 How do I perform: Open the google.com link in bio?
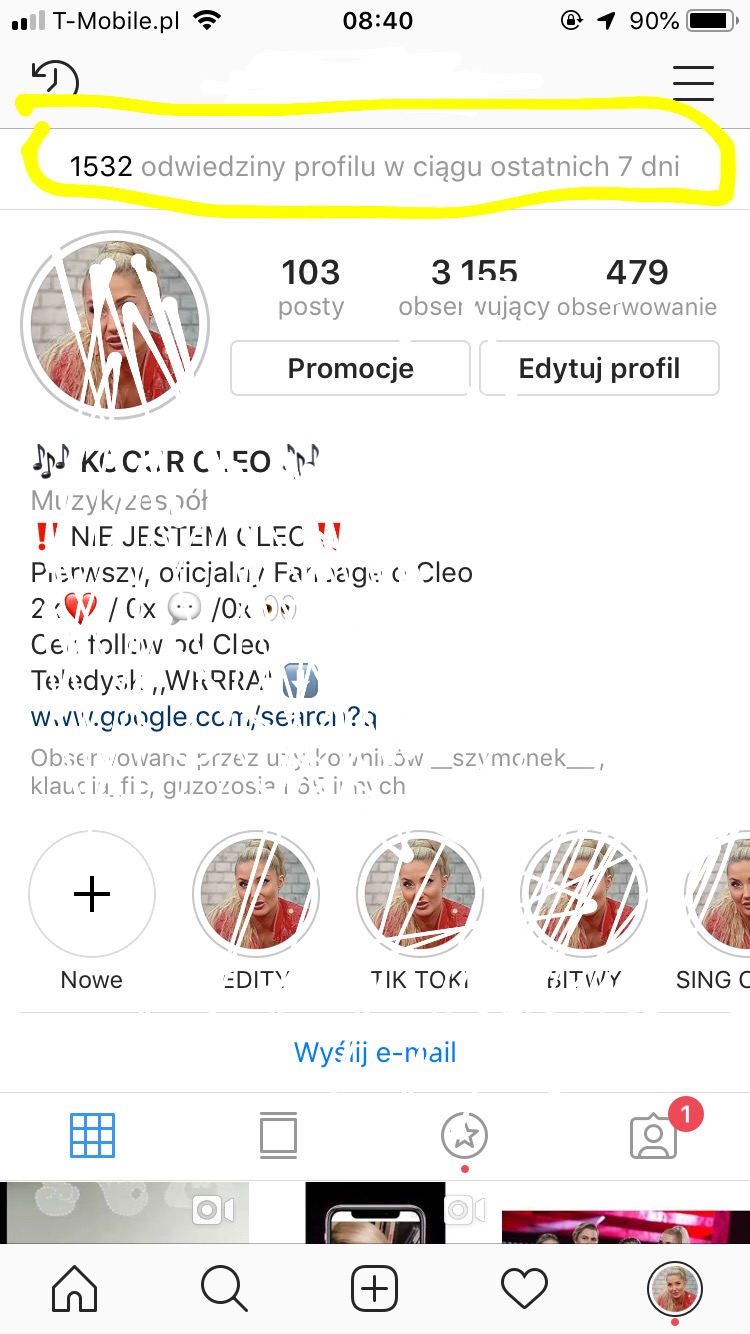pyautogui.click(x=204, y=716)
